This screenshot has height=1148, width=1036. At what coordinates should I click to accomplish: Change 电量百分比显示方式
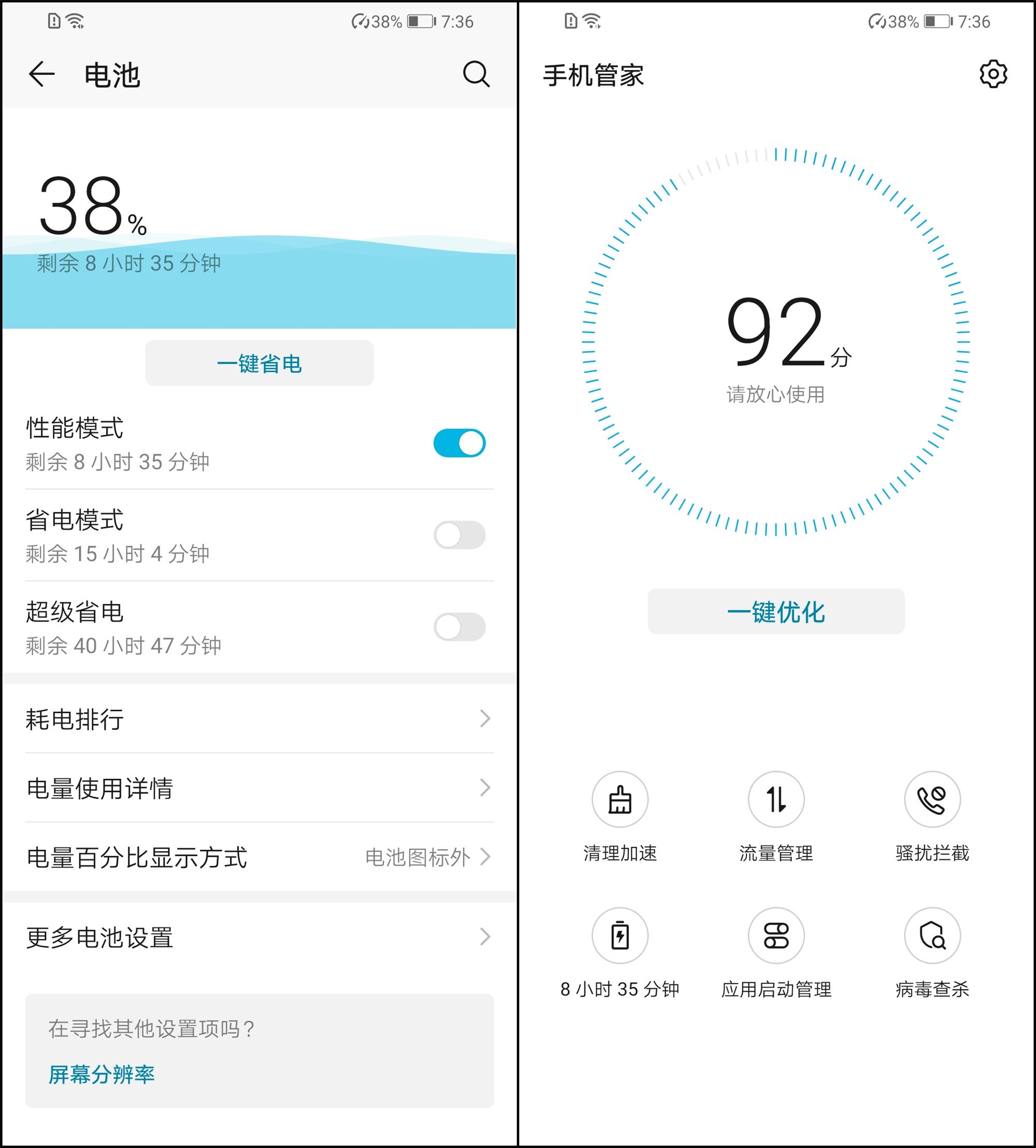pos(259,857)
